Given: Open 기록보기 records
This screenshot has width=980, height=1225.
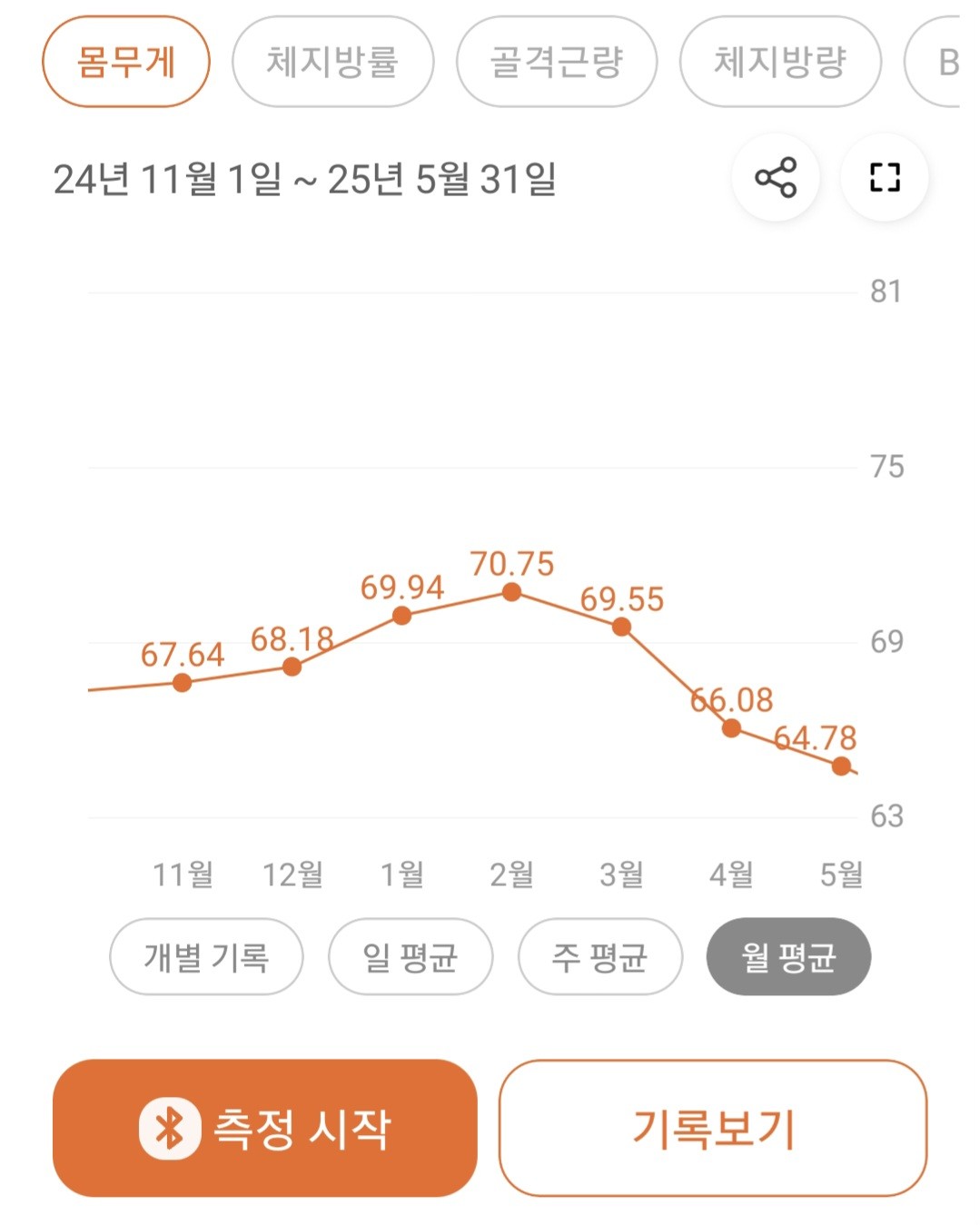Looking at the screenshot, I should pyautogui.click(x=713, y=1128).
